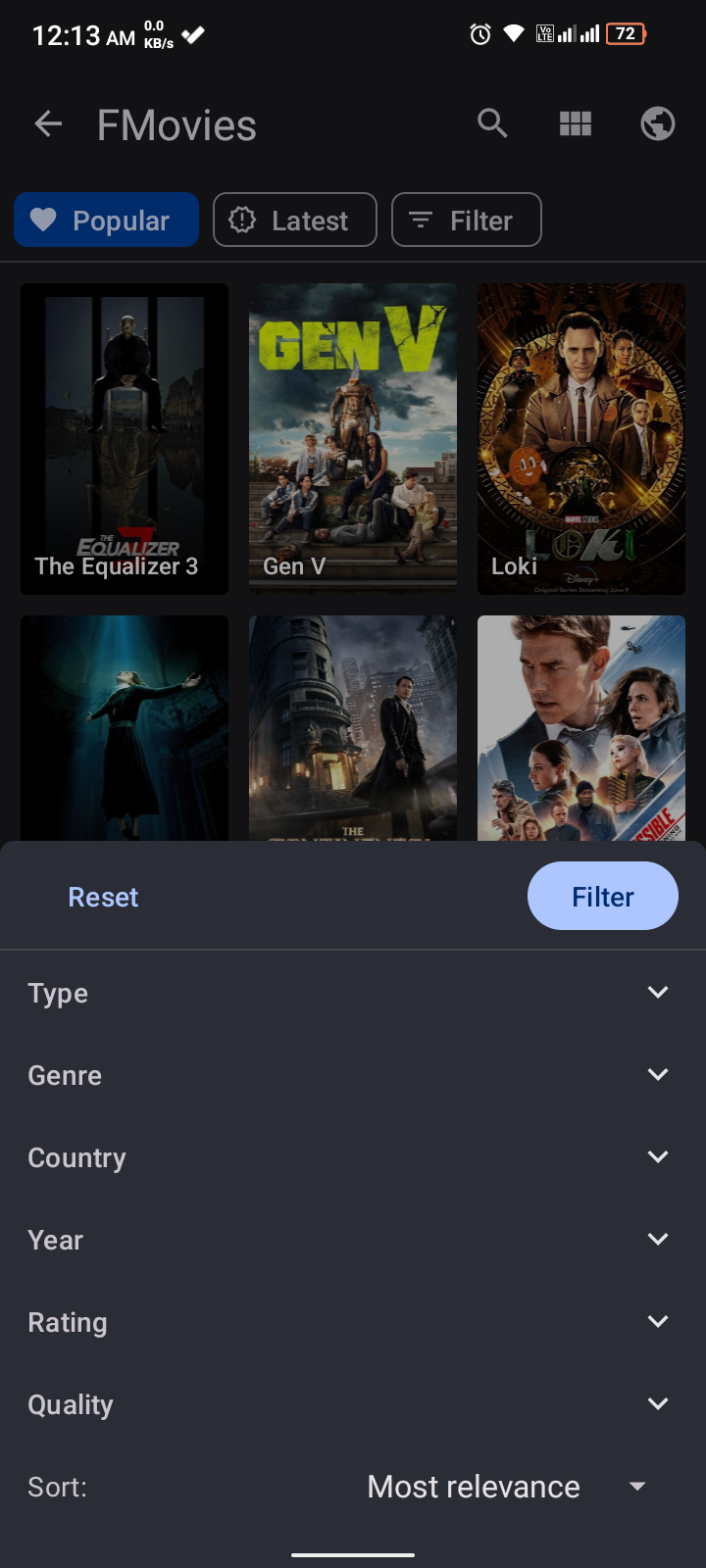The image size is (706, 1568).
Task: Open the search icon
Action: (492, 124)
